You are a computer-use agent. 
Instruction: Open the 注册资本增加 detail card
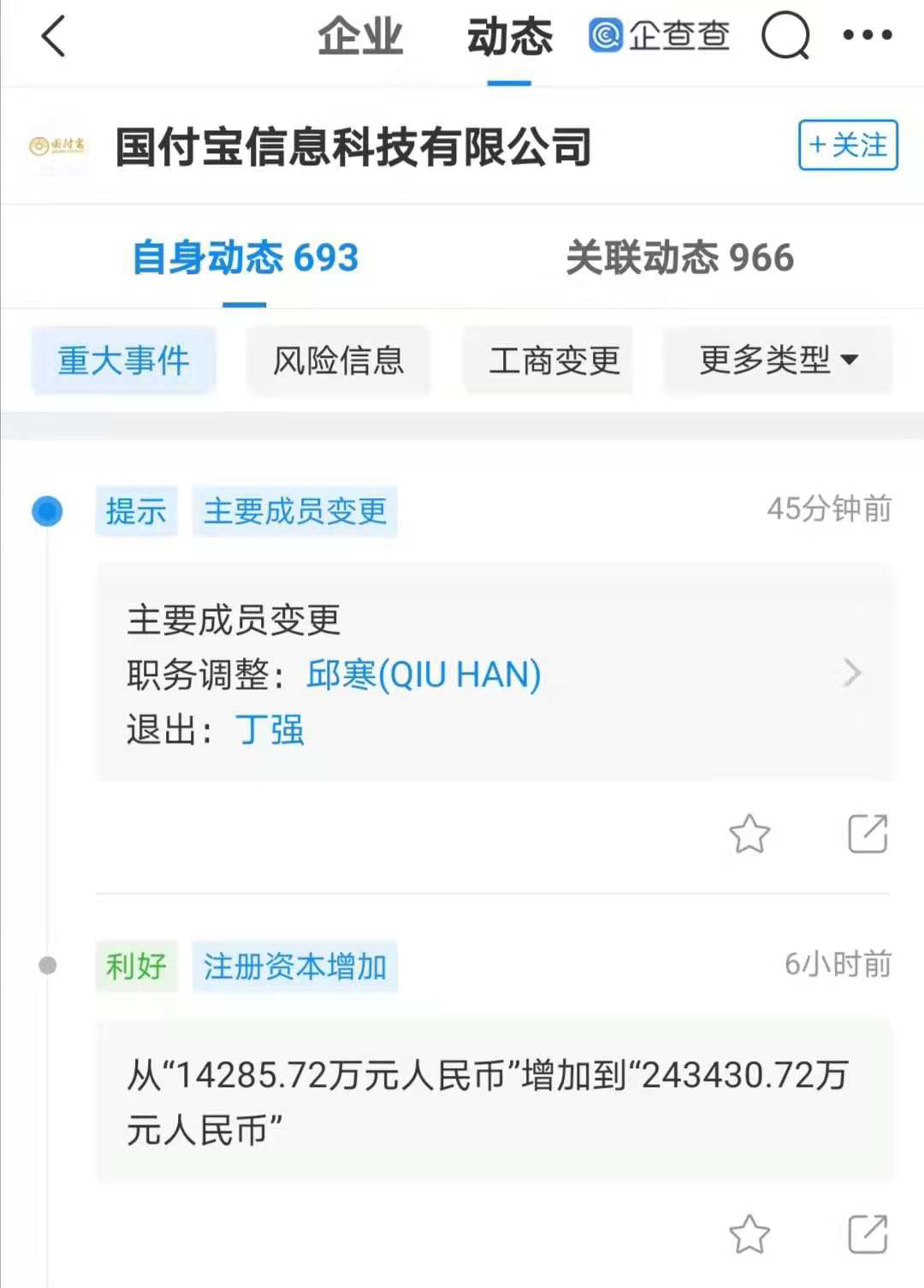[x=495, y=1101]
